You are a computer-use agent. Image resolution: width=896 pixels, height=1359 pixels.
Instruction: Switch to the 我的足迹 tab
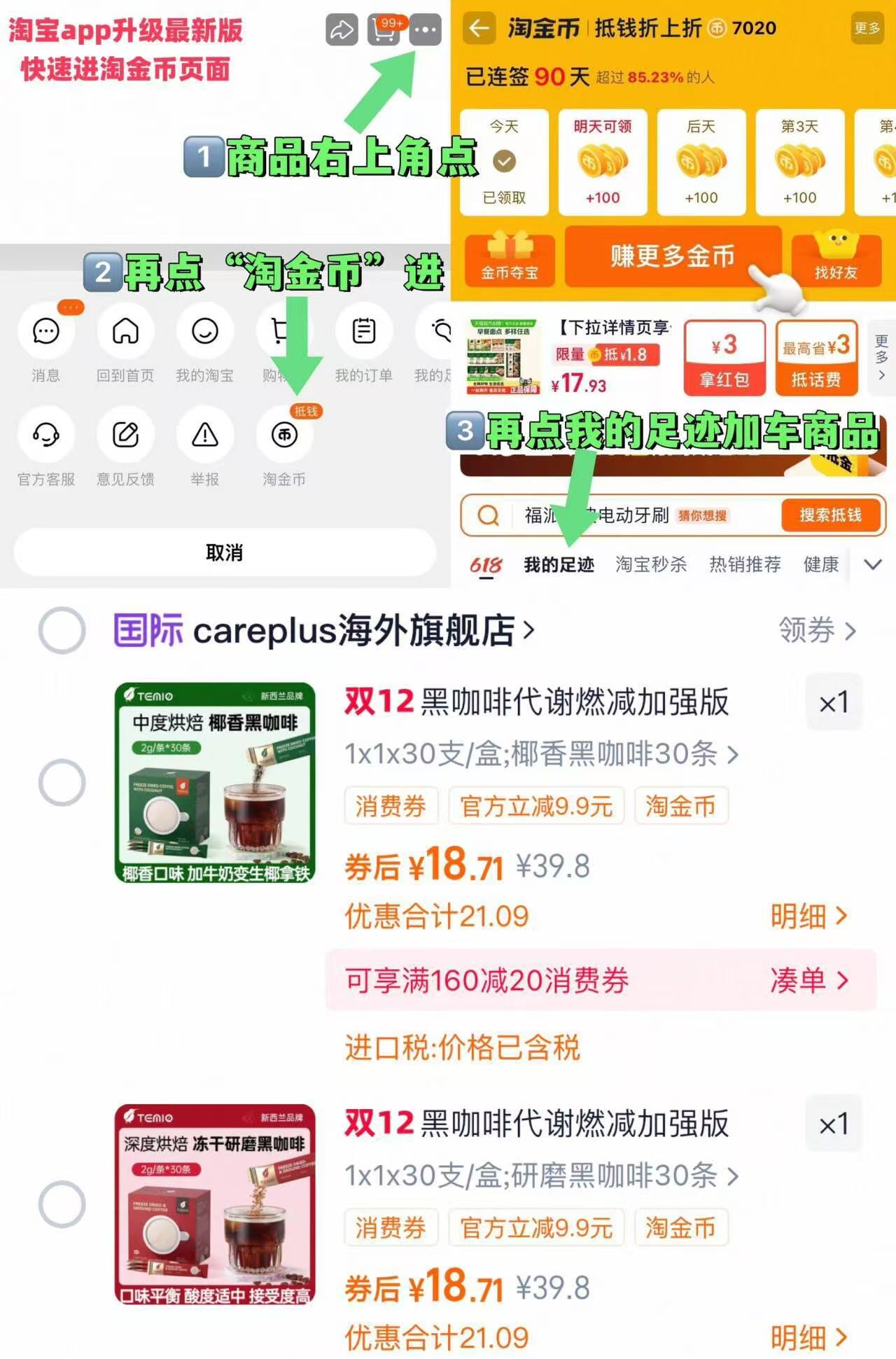[558, 564]
